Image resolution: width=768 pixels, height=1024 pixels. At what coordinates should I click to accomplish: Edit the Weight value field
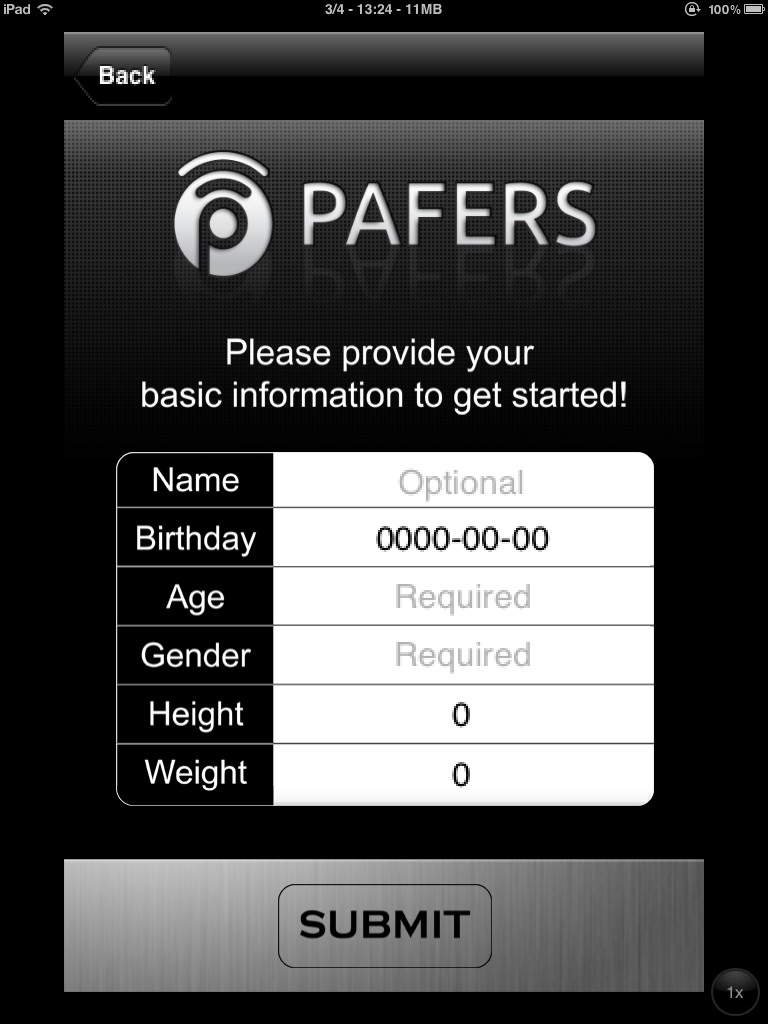click(462, 774)
